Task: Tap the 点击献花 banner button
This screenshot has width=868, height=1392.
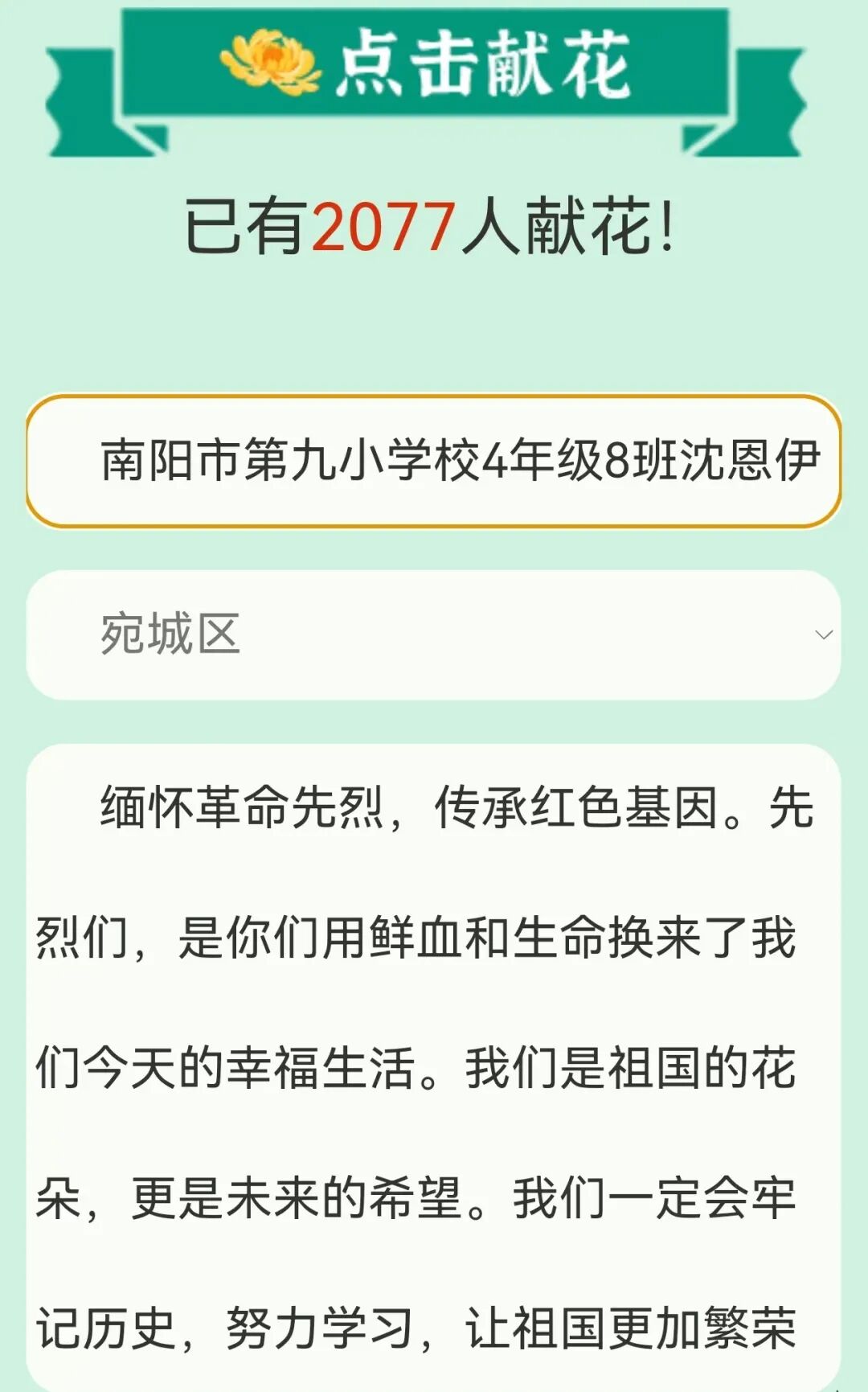Action: pos(426,66)
